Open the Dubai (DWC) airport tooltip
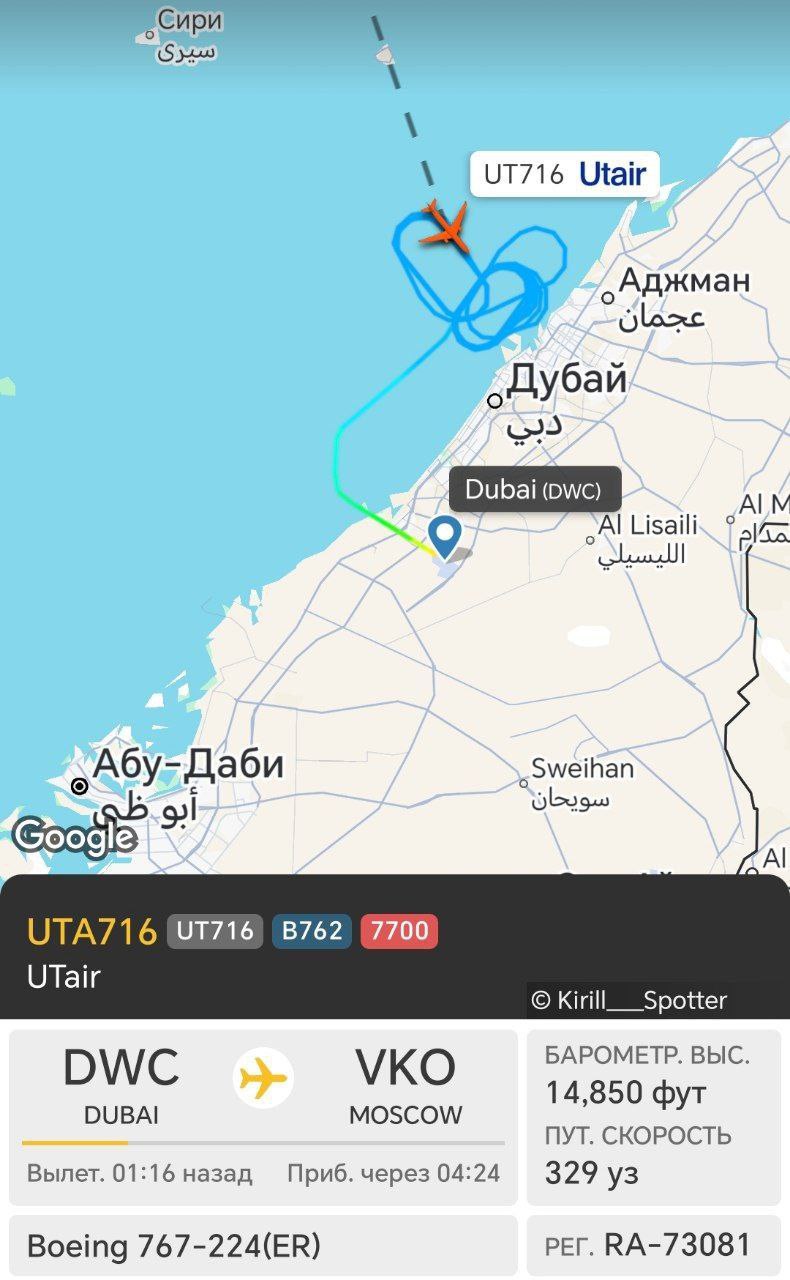 point(534,490)
